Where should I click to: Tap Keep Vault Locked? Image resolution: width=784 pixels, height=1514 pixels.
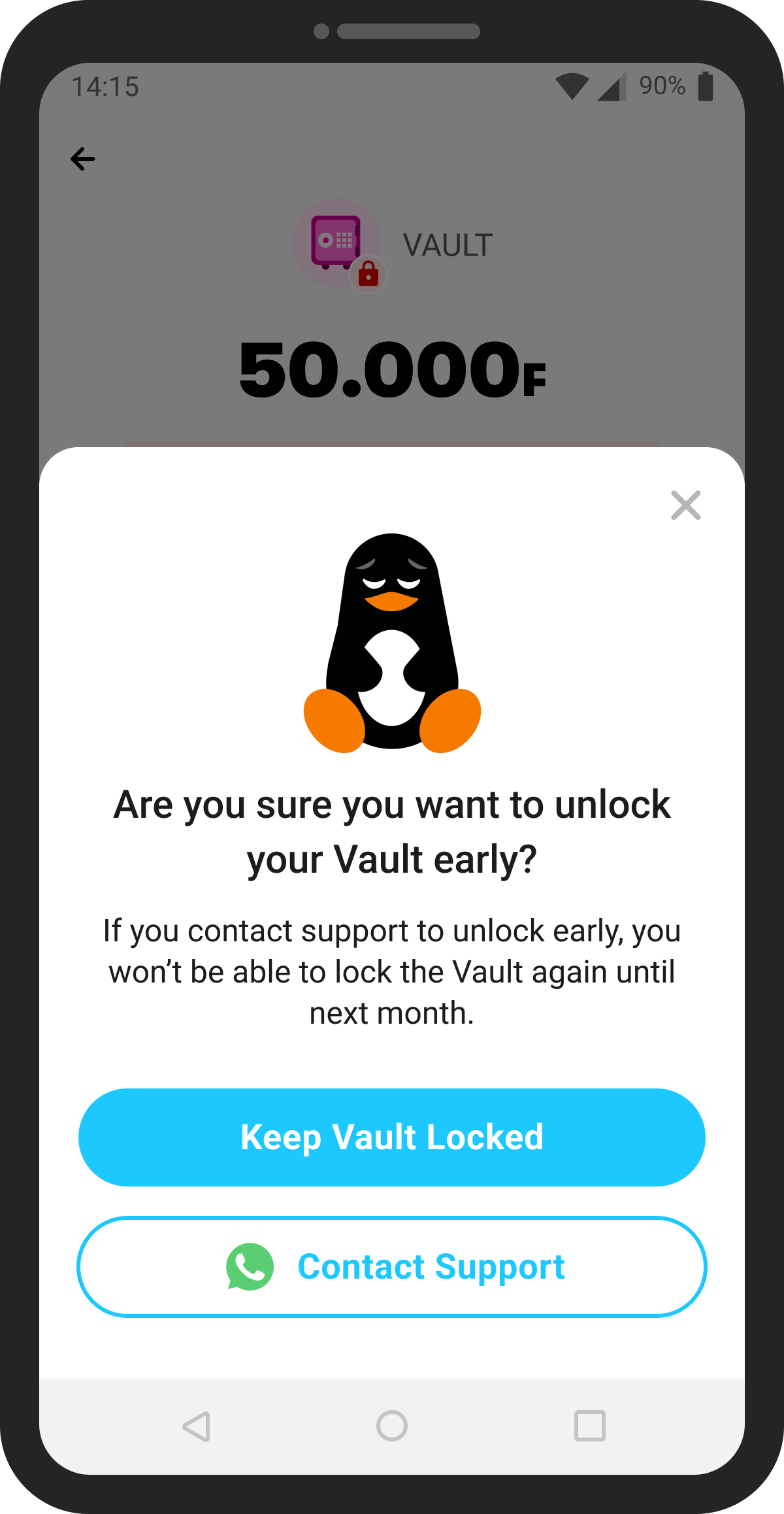click(391, 1137)
